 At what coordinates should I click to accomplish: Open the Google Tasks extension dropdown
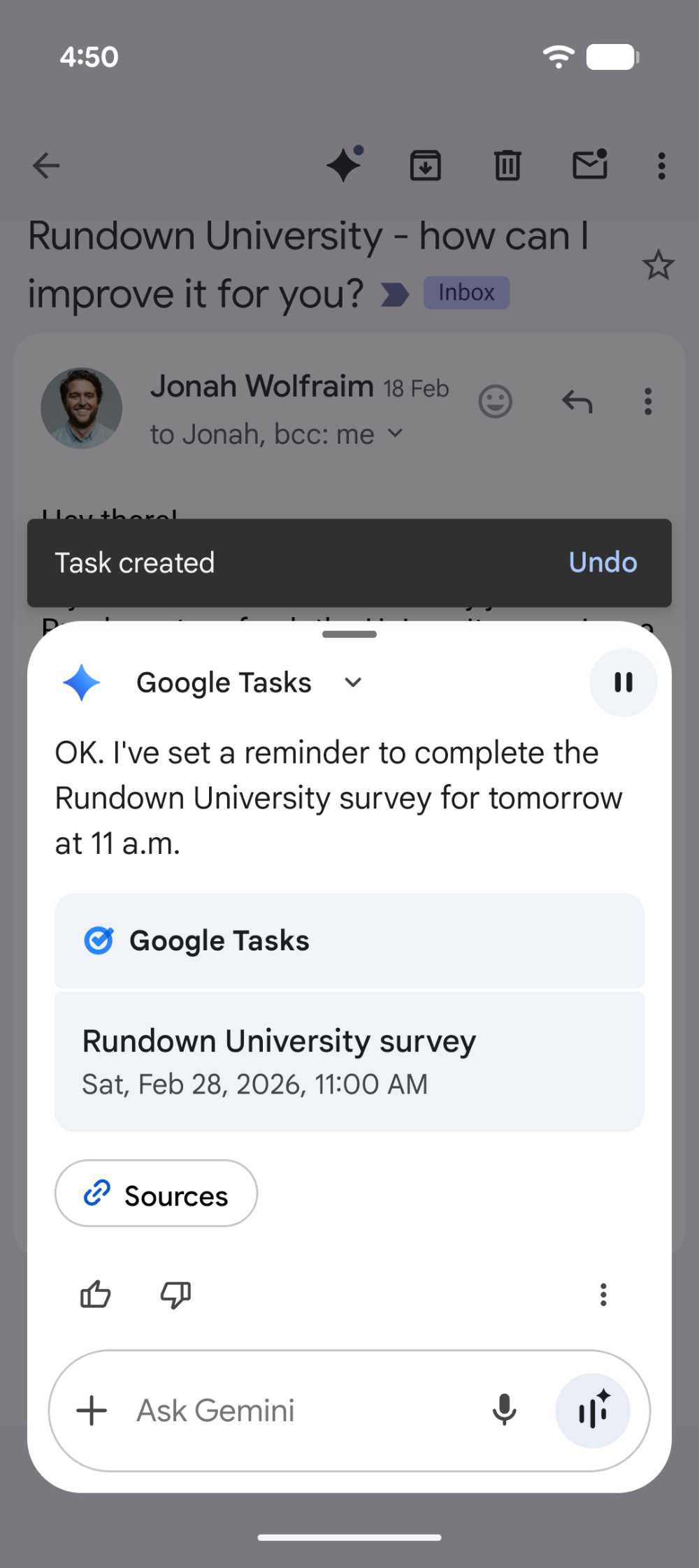352,682
